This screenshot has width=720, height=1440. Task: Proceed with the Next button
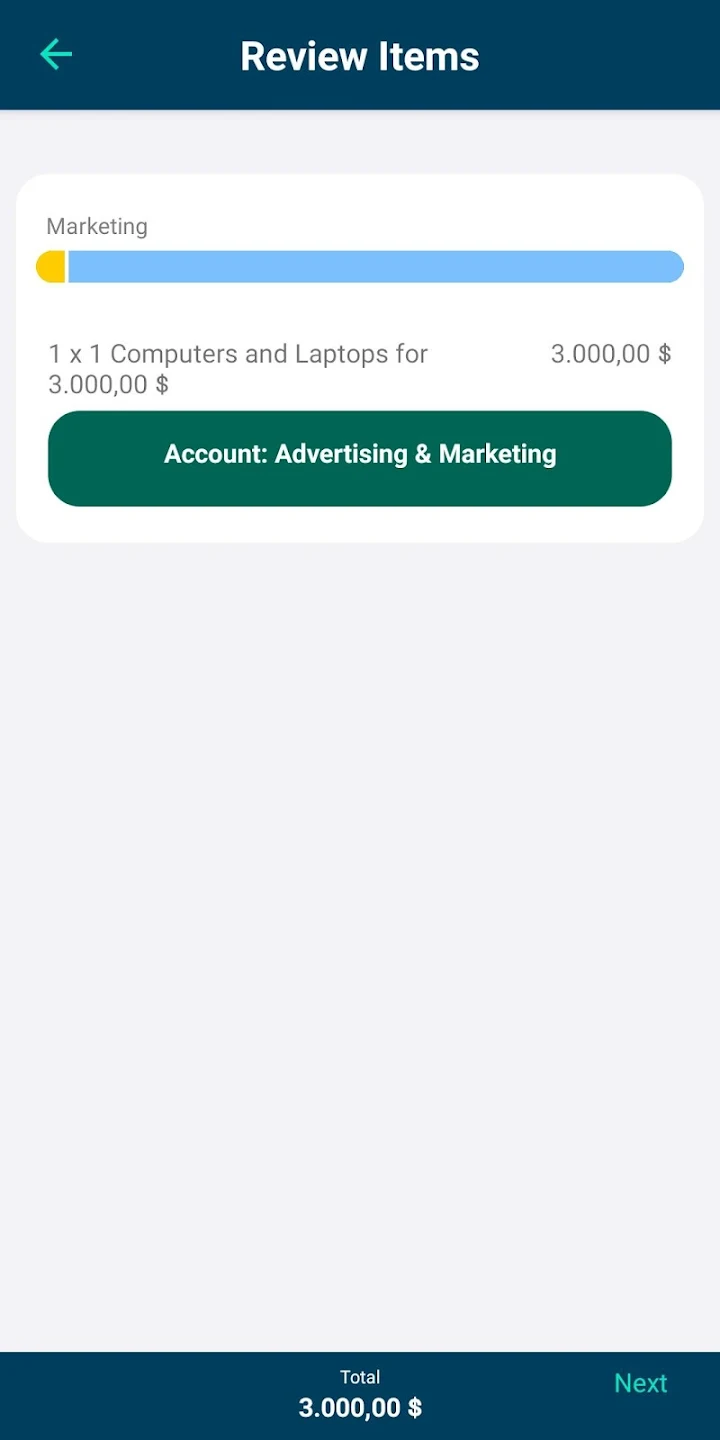pyautogui.click(x=640, y=1383)
